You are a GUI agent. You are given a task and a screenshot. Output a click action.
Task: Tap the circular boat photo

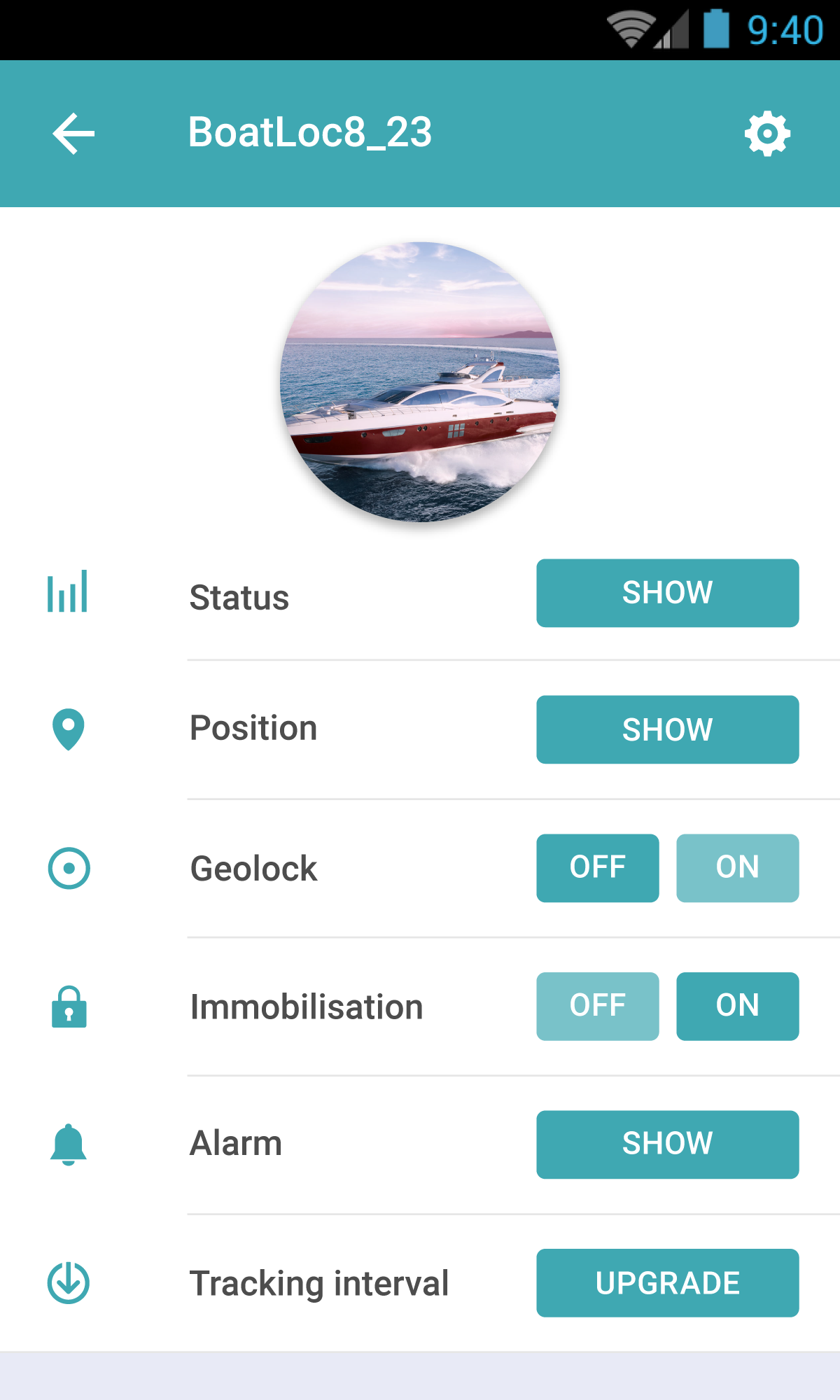coord(420,381)
